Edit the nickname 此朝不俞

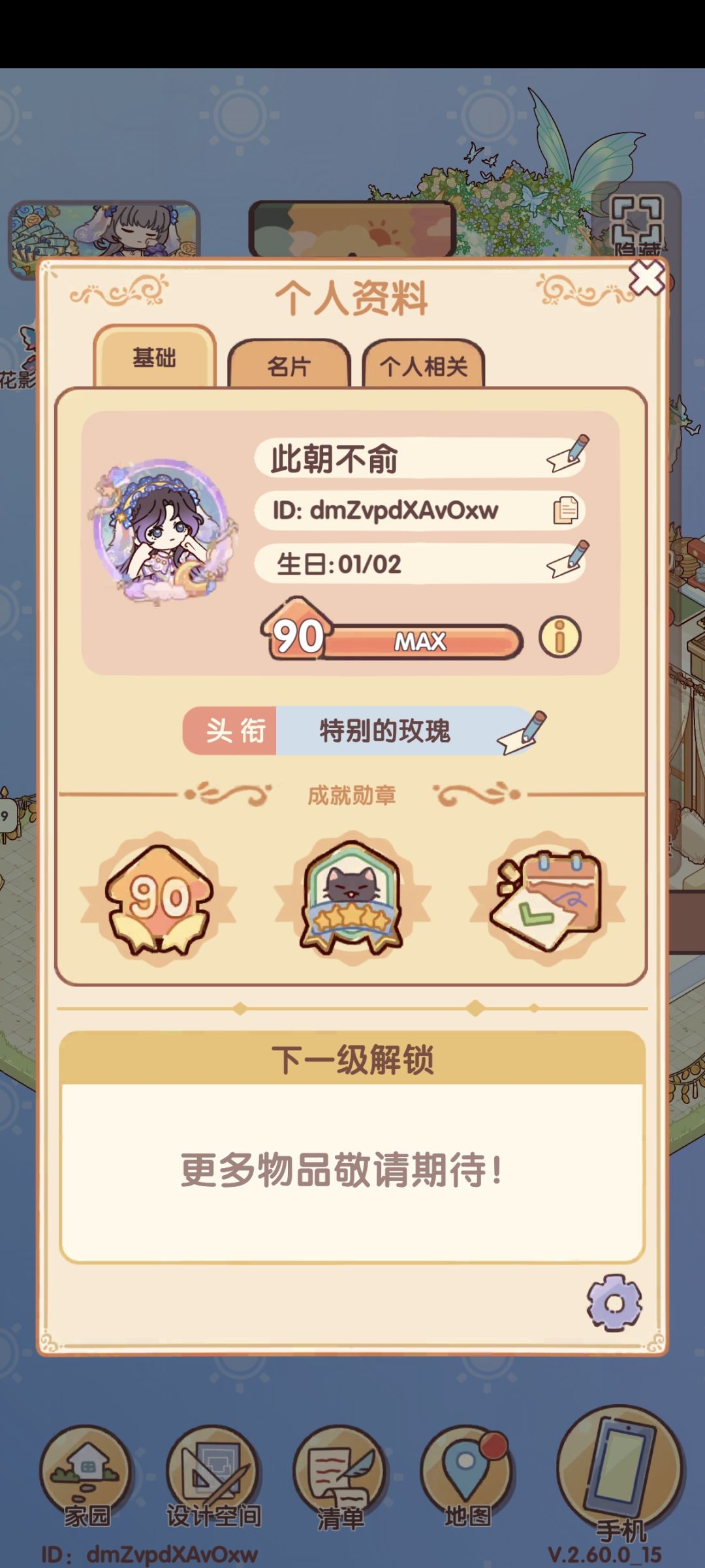pyautogui.click(x=567, y=454)
